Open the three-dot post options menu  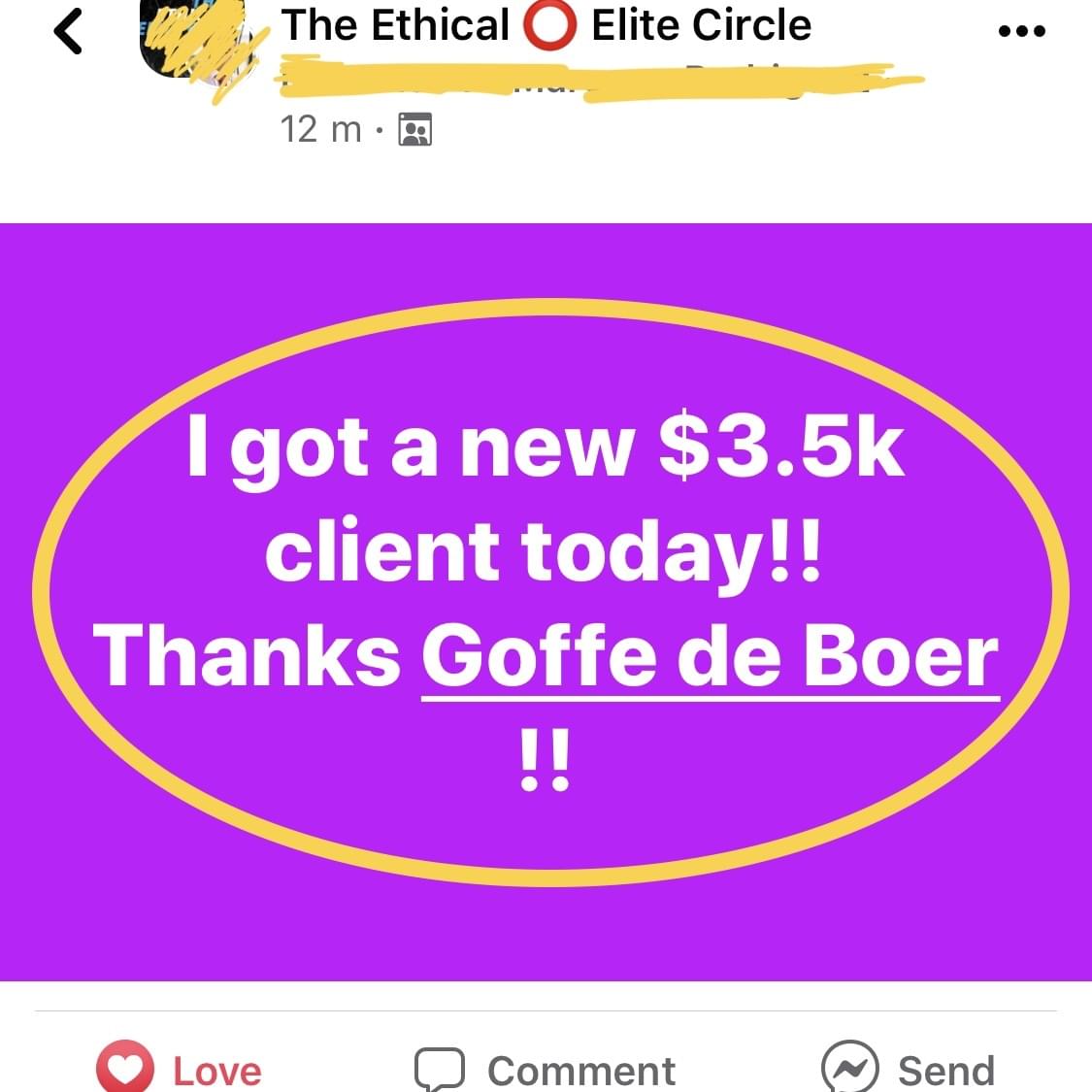[x=1021, y=31]
